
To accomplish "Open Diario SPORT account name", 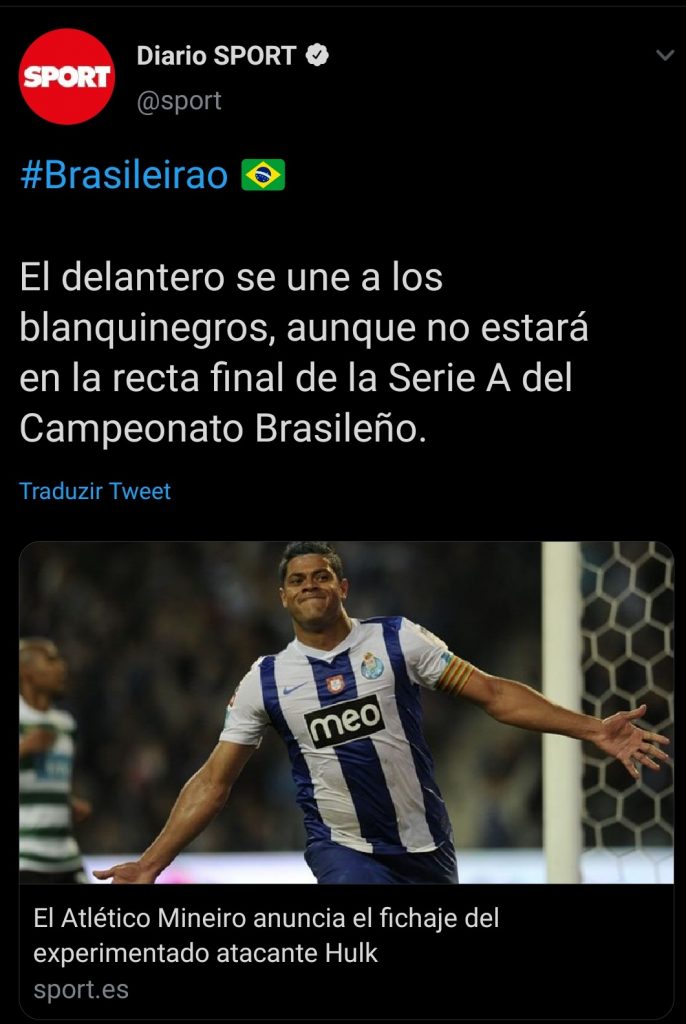I will click(x=216, y=56).
